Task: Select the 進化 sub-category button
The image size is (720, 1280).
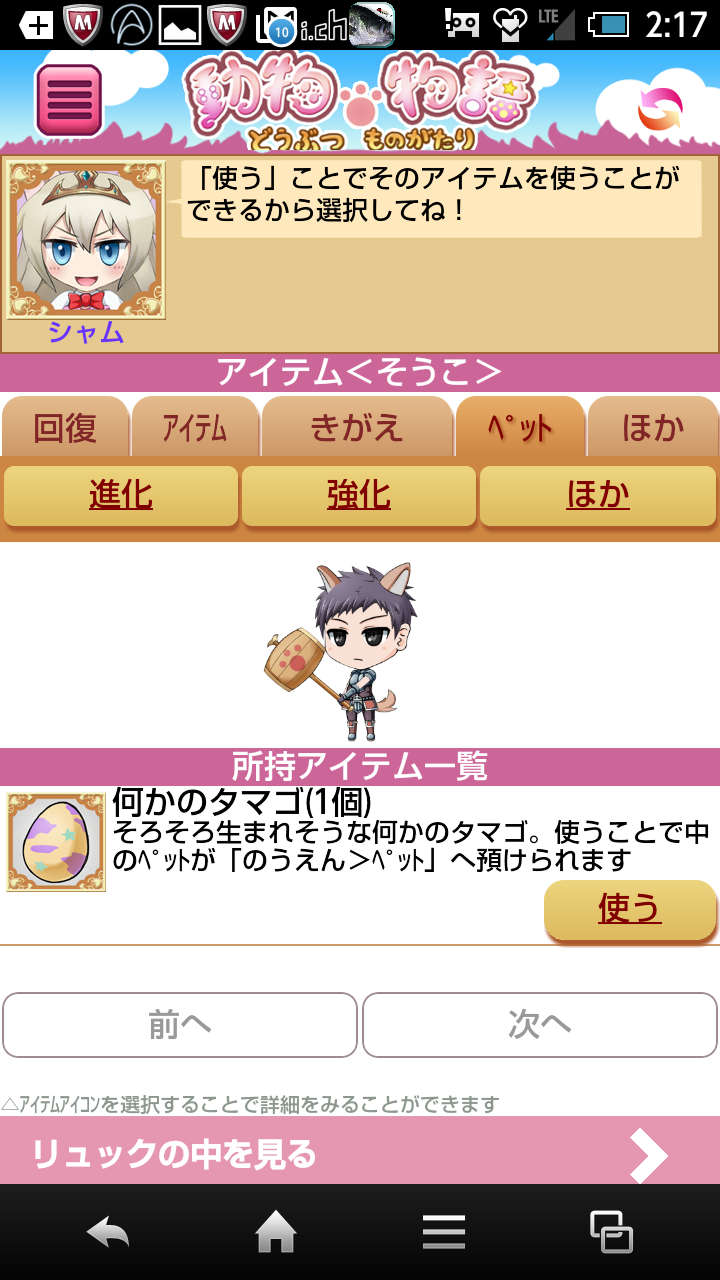Action: coord(121,495)
